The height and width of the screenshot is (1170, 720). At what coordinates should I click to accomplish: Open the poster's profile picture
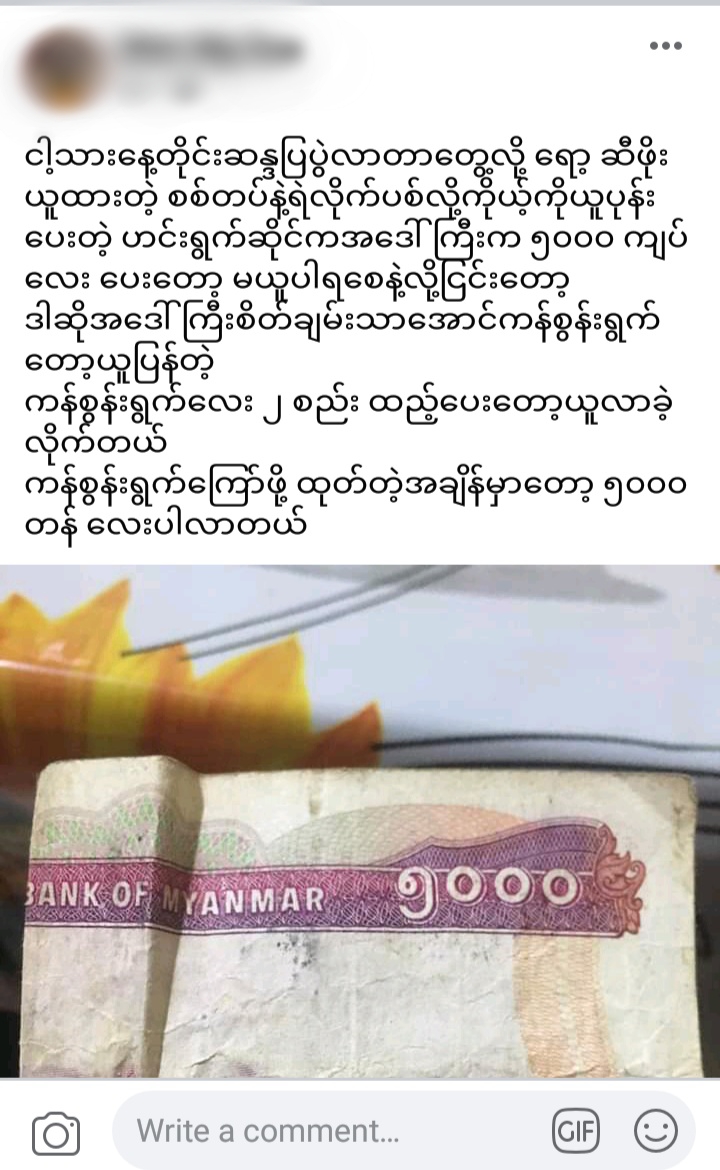(65, 68)
